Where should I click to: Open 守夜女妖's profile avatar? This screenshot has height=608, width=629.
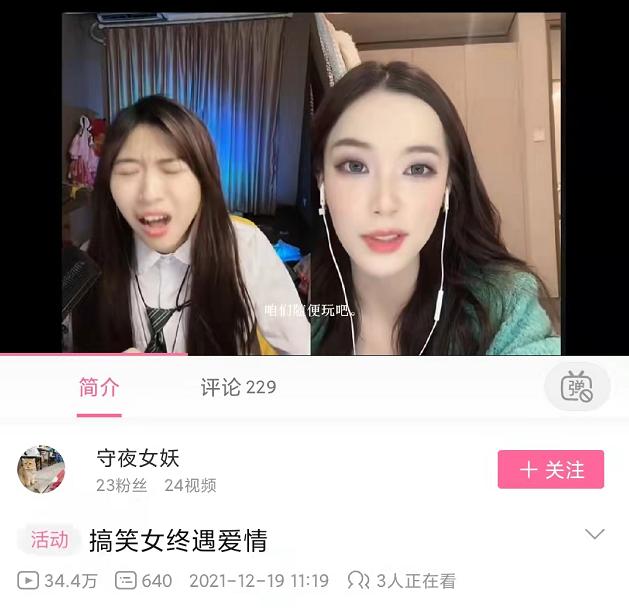pyautogui.click(x=41, y=470)
